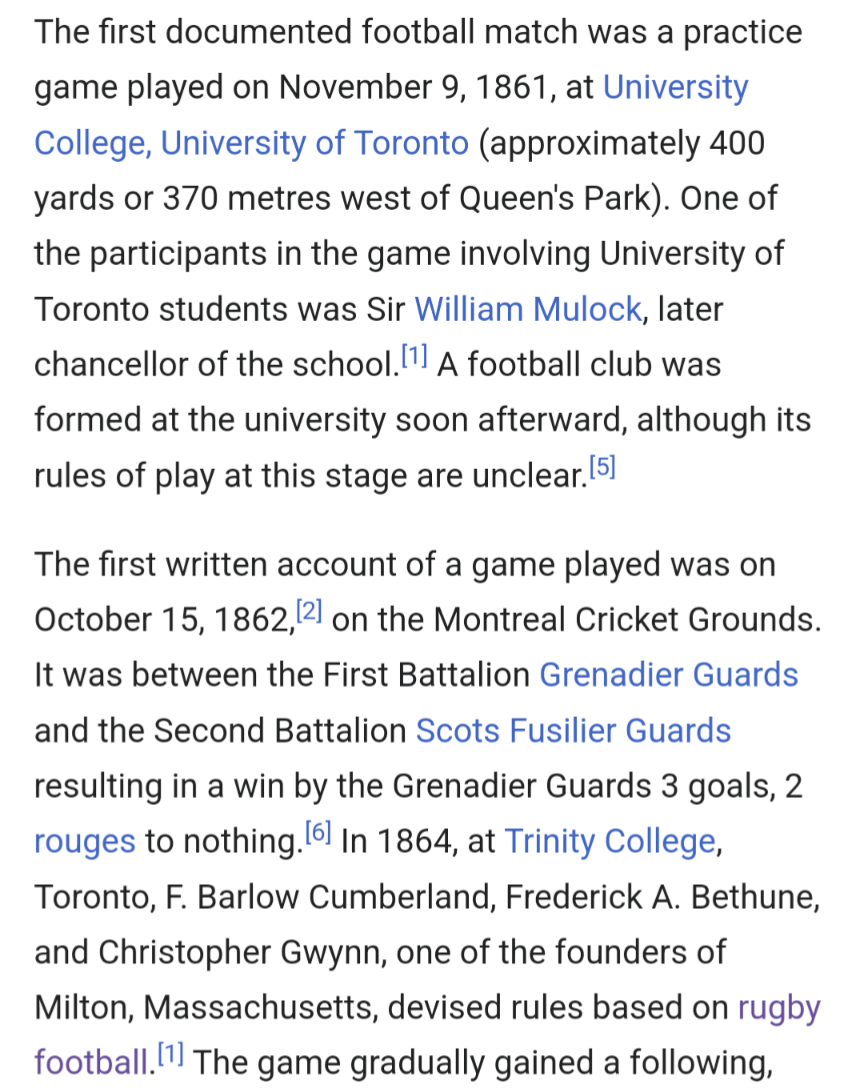This screenshot has height=1090, width=864.
Task: Tap citation [2] after October 15, 1862
Action: (x=308, y=610)
